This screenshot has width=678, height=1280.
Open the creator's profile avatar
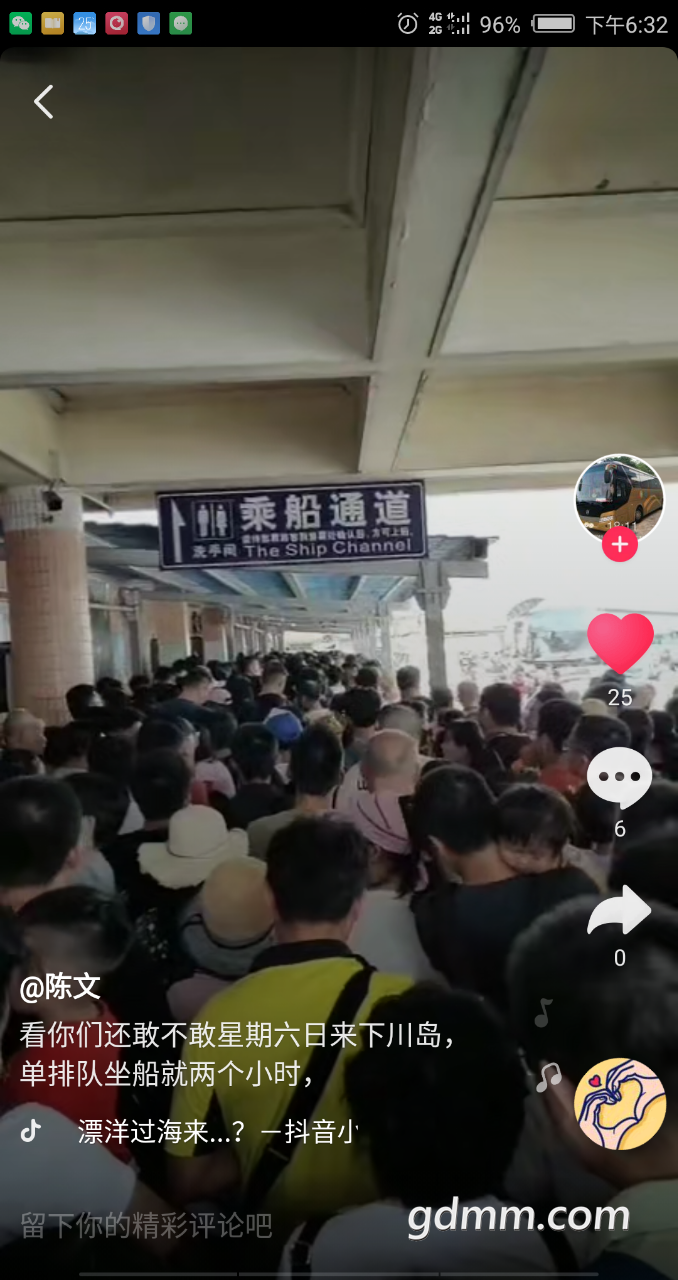point(619,497)
